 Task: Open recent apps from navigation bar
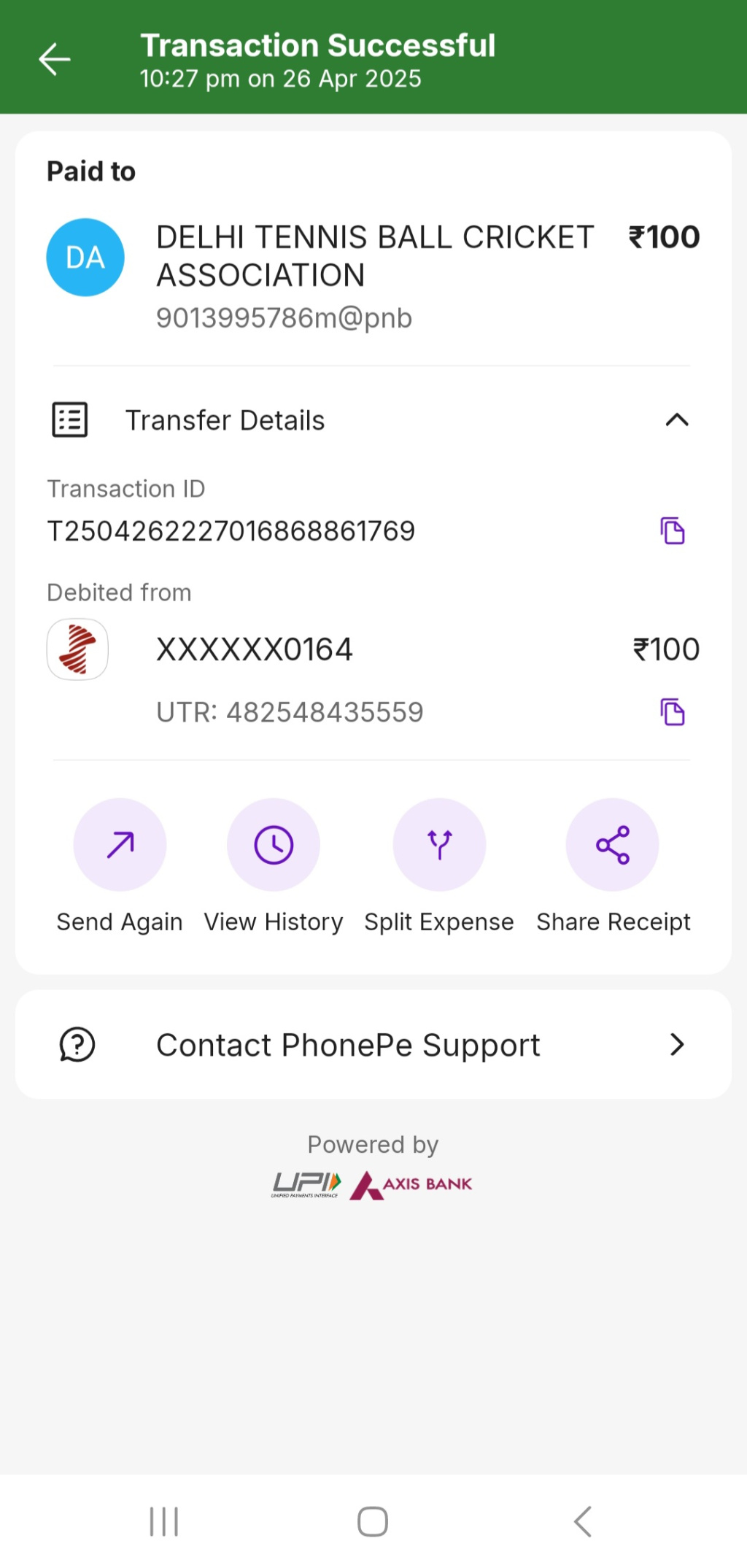tap(164, 1522)
